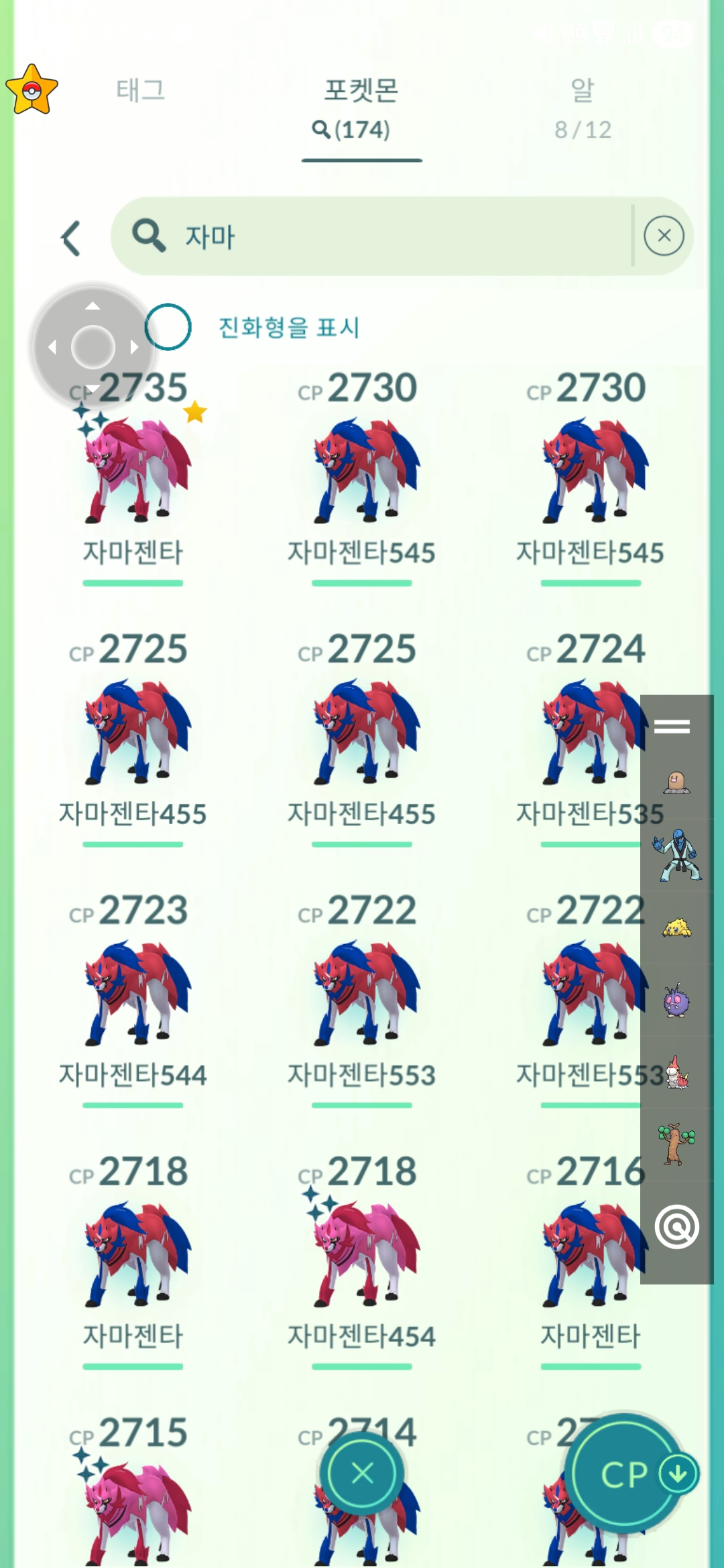
Task: Switch to the 태그 tab
Action: pos(141,90)
